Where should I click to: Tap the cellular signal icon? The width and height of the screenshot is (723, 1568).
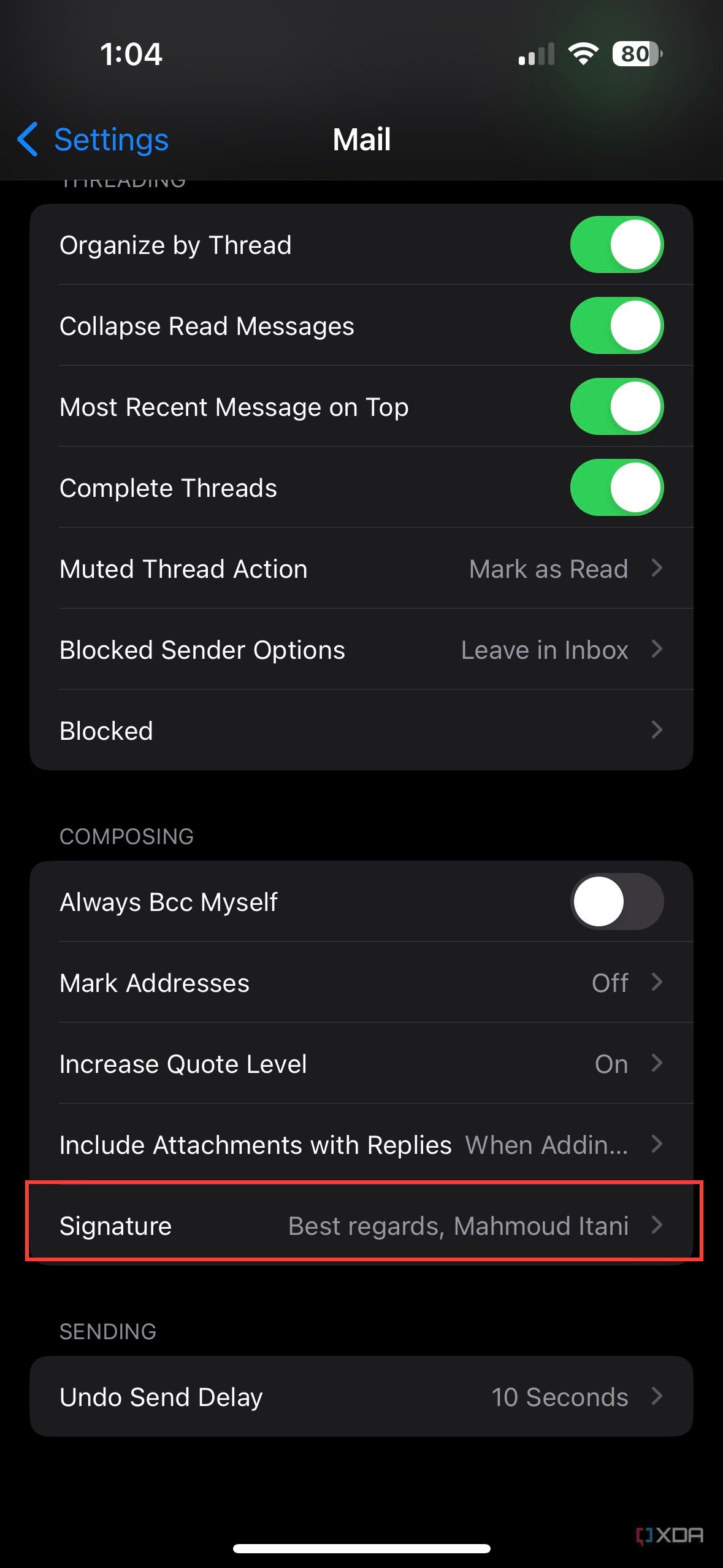[x=535, y=55]
